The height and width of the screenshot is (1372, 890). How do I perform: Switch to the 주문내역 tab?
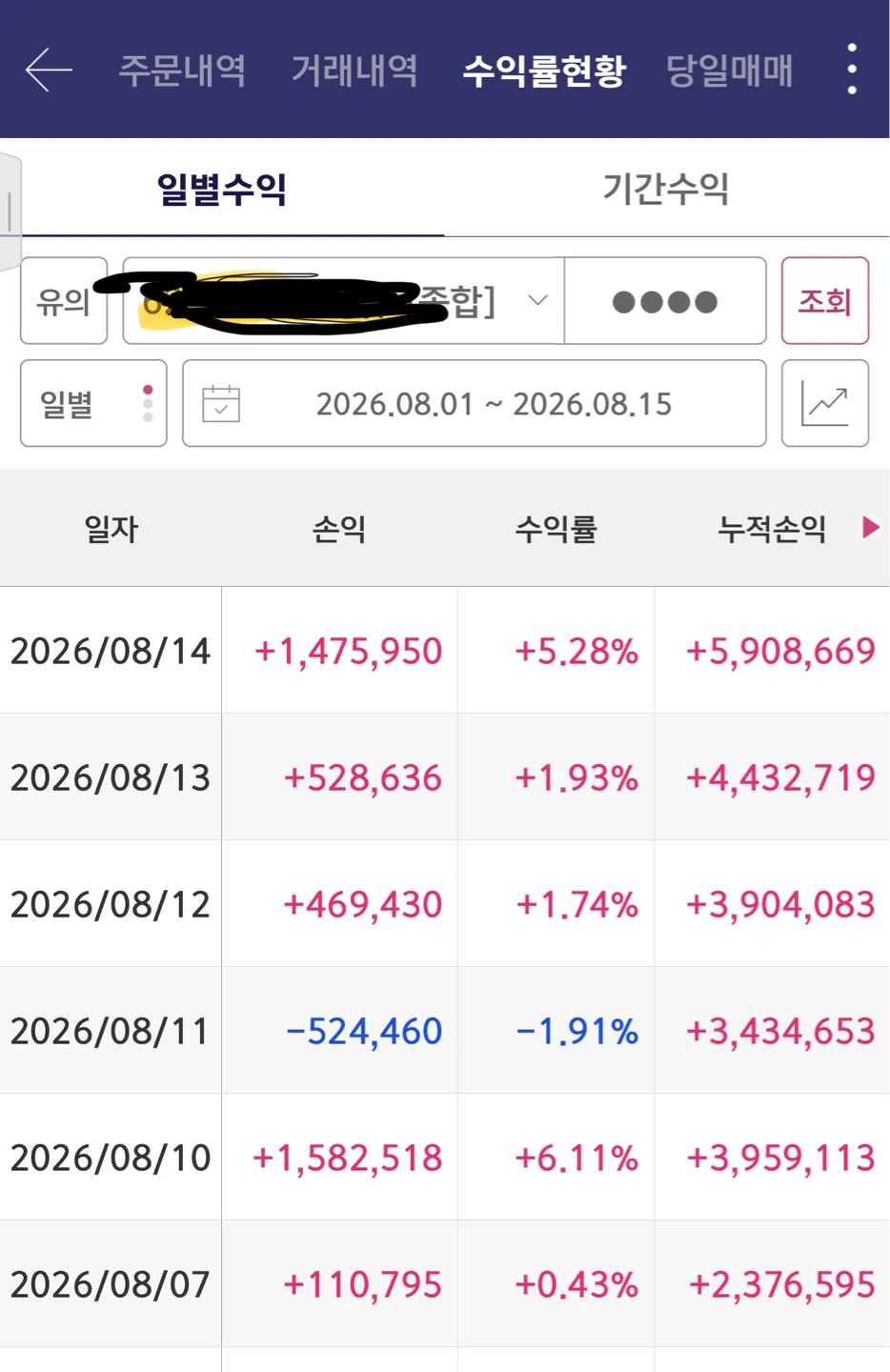click(x=182, y=71)
